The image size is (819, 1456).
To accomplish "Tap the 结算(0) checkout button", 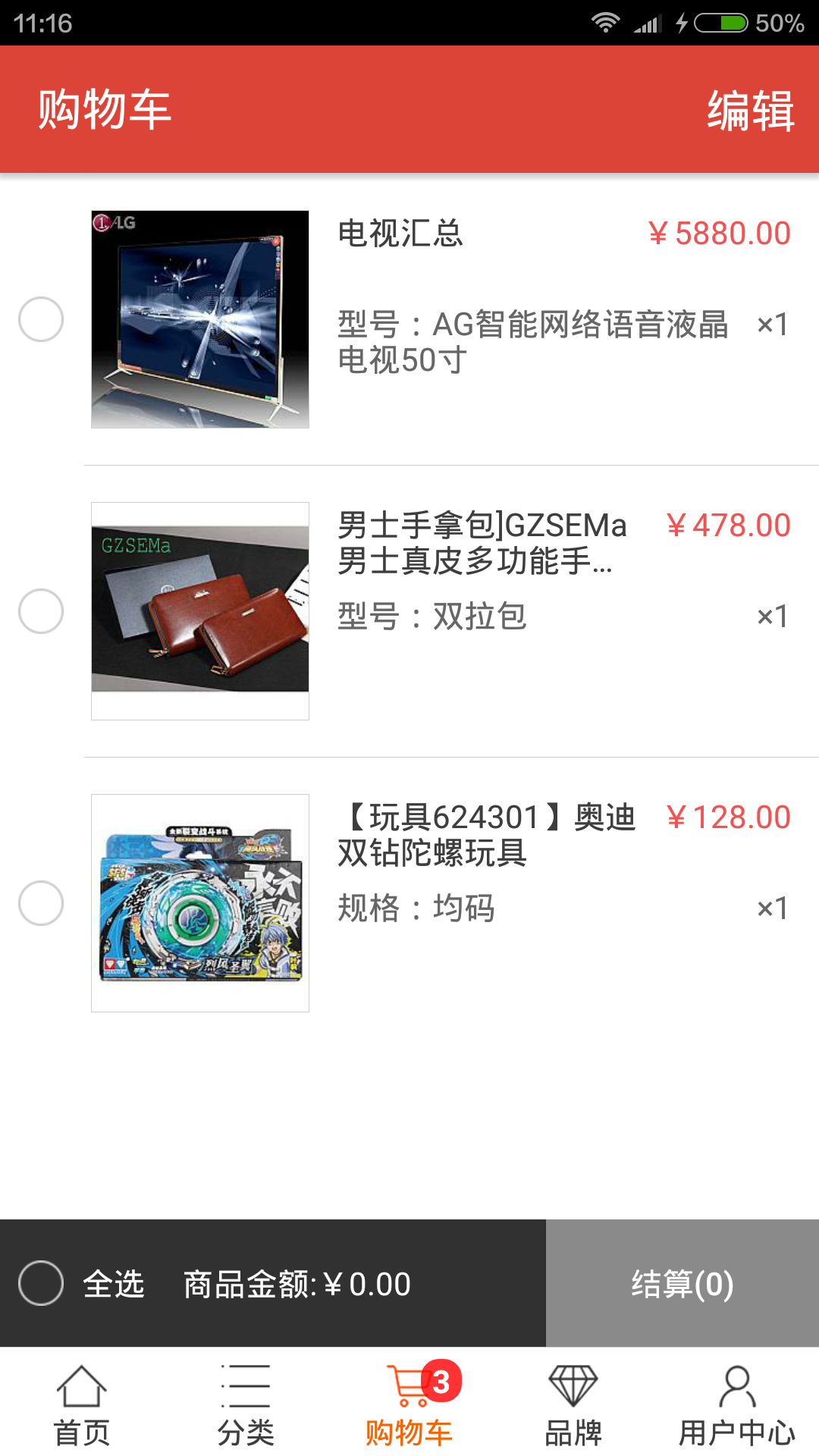I will click(682, 1283).
